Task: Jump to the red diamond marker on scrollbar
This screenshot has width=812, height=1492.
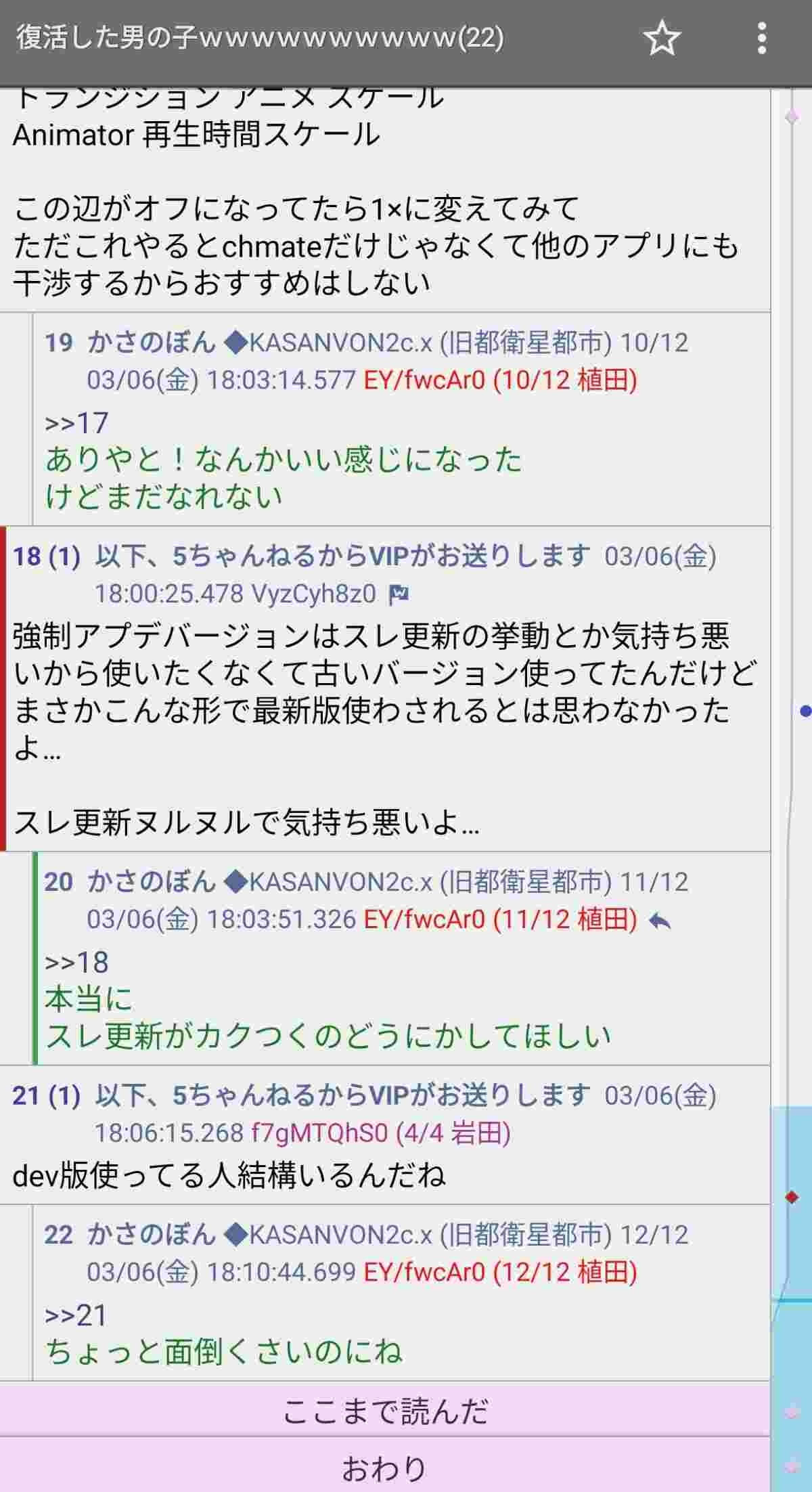Action: click(791, 1198)
